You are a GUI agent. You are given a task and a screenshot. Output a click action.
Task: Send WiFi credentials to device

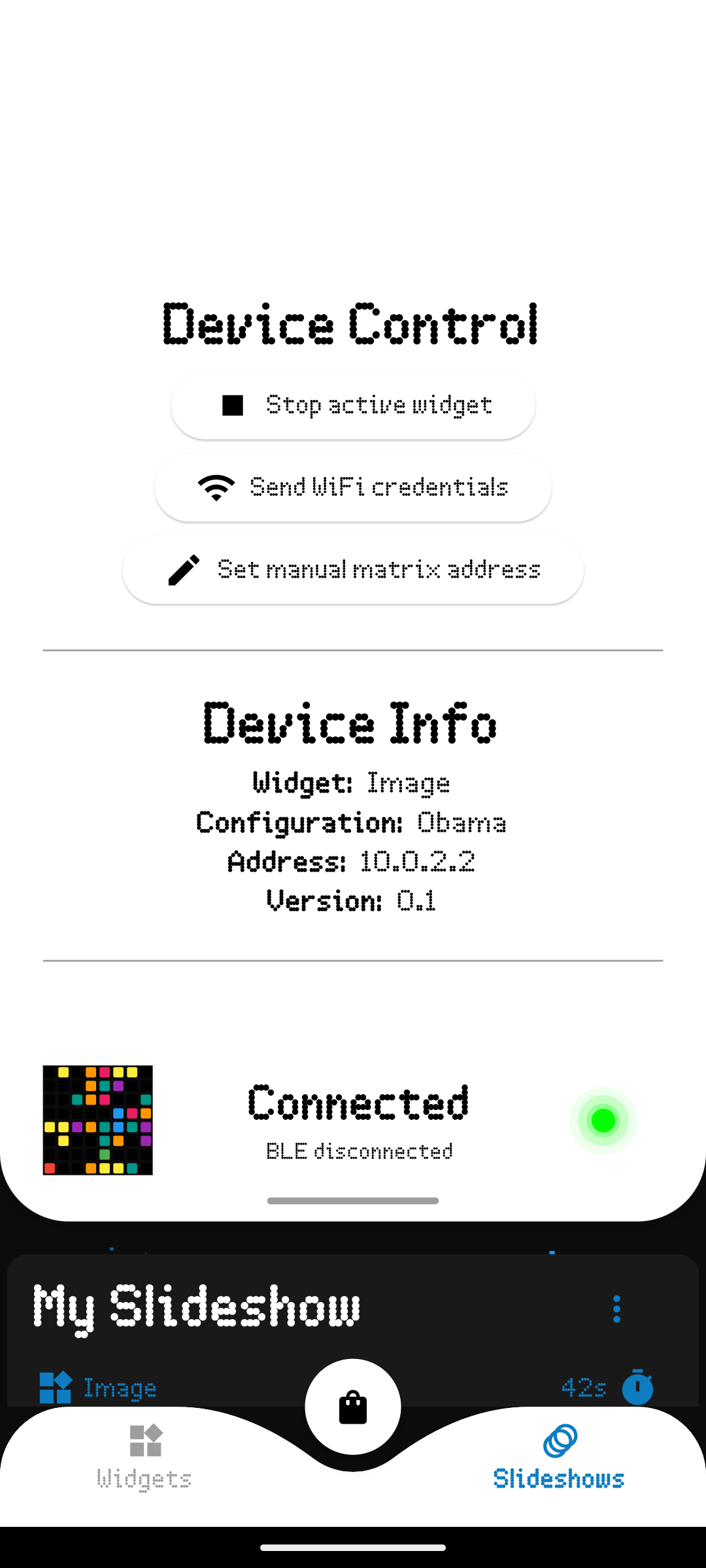[x=353, y=487]
